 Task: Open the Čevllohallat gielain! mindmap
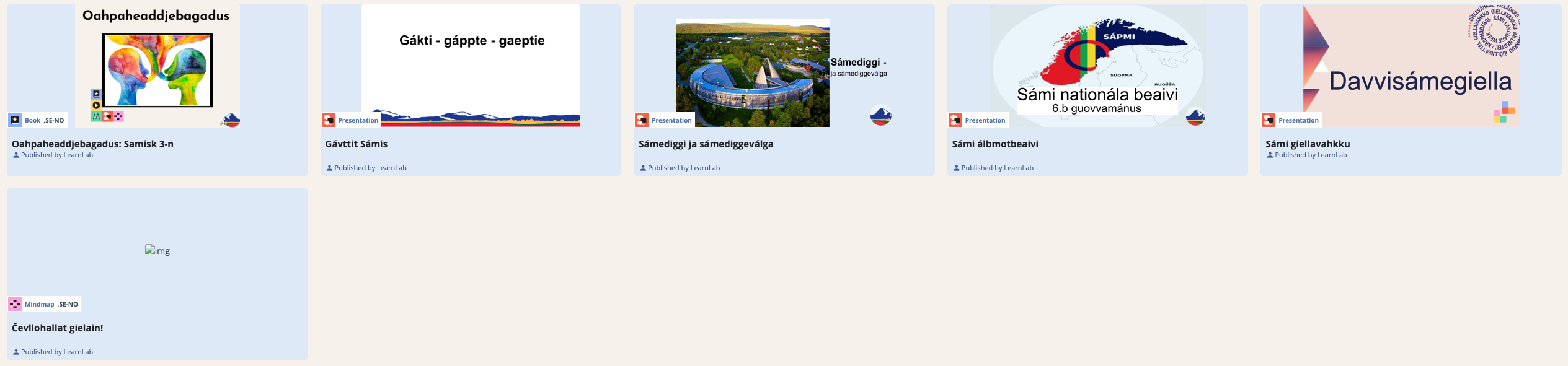click(x=58, y=328)
